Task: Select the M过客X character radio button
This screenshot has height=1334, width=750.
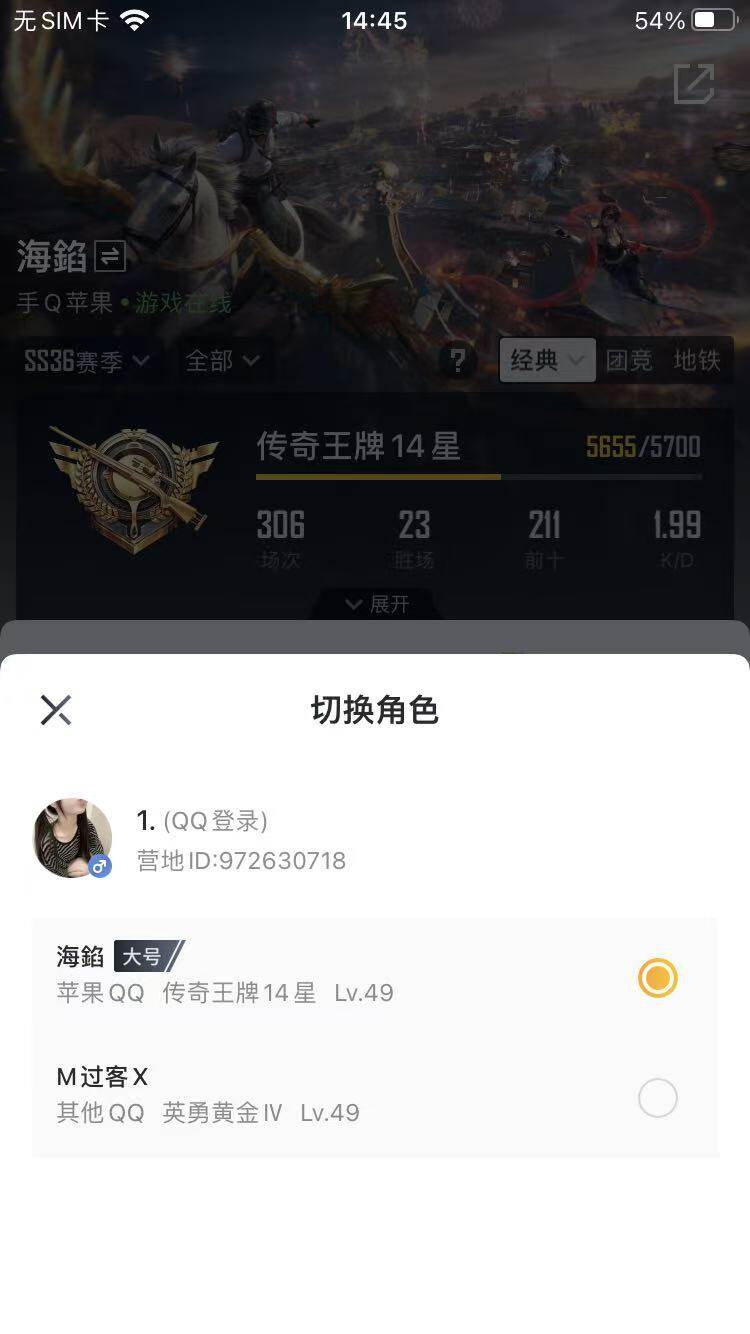Action: [x=657, y=1097]
